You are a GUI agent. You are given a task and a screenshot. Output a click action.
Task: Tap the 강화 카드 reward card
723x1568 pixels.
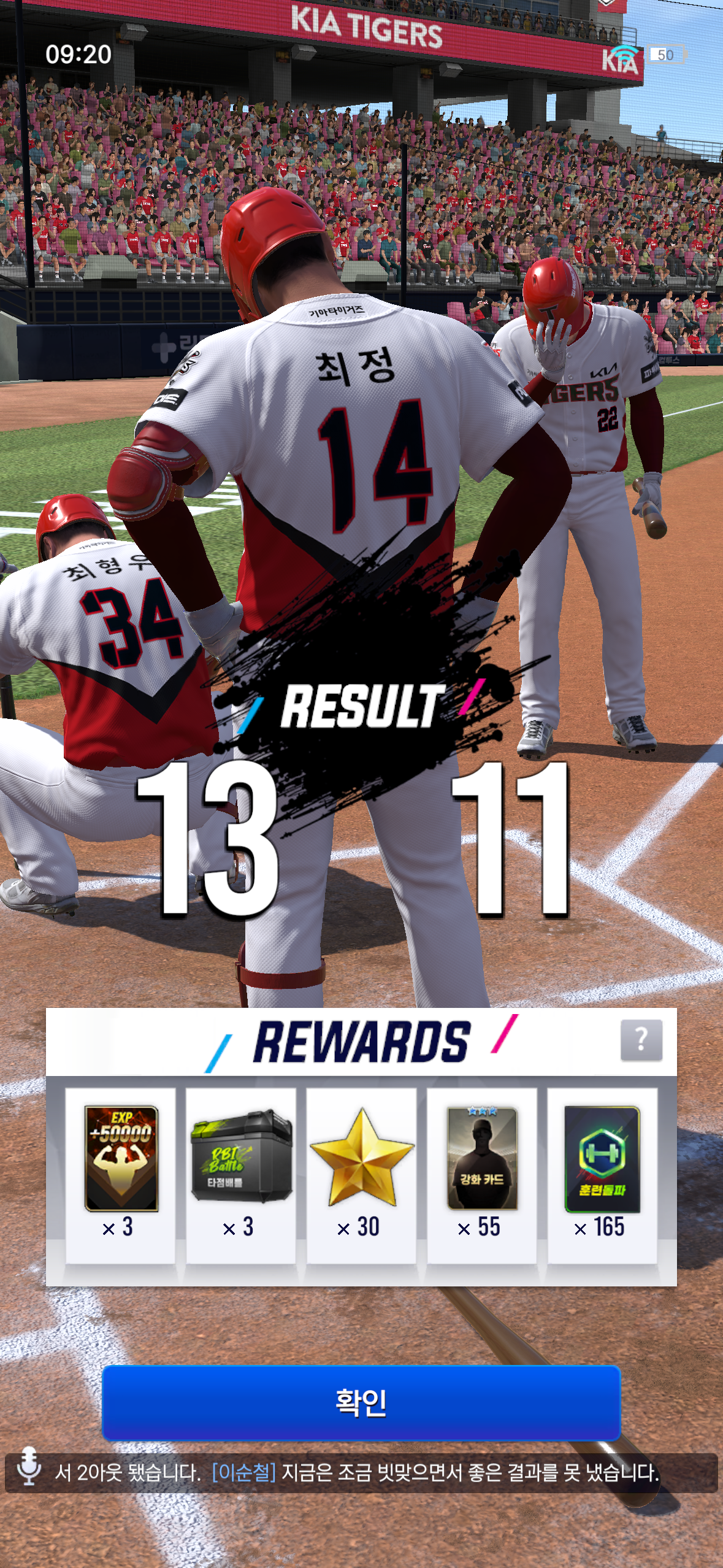coord(481,1158)
